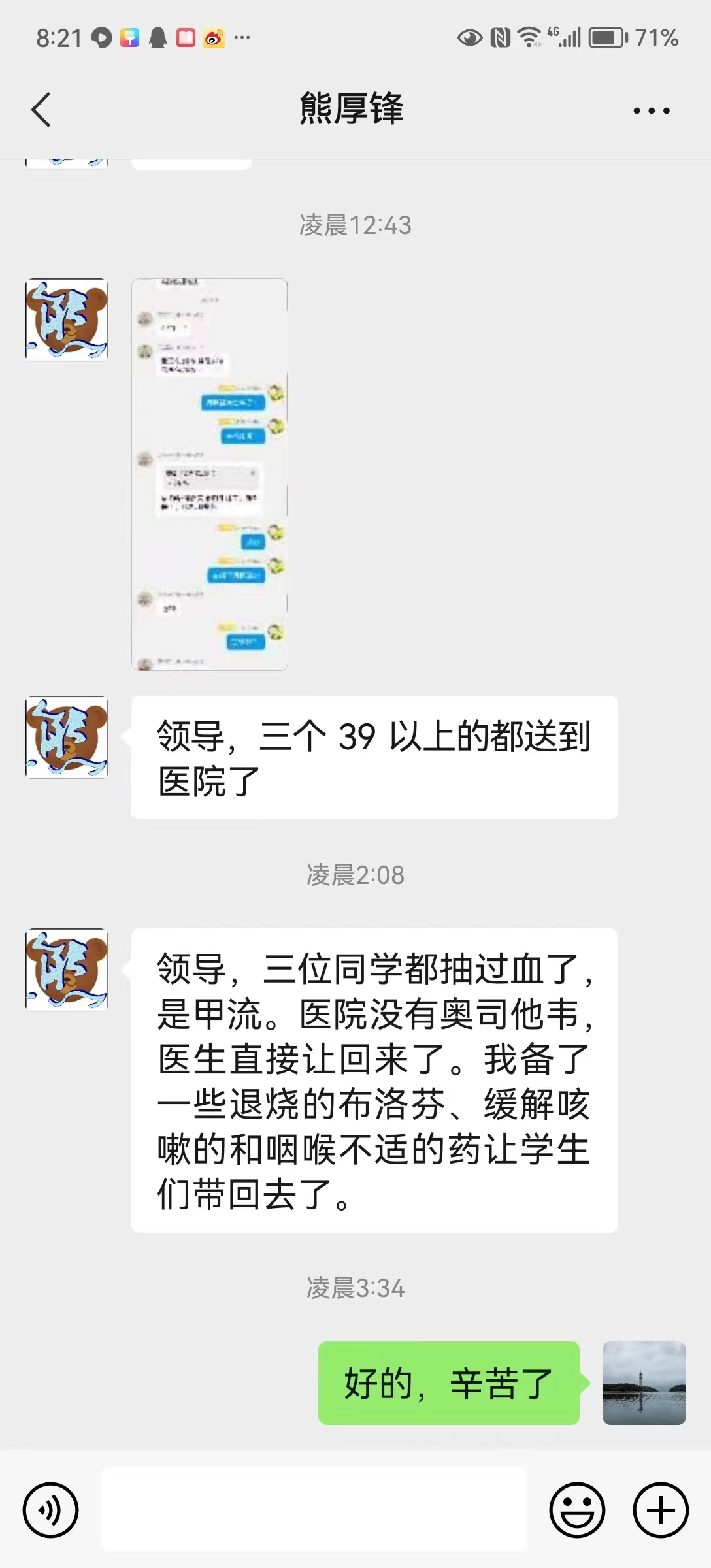This screenshot has width=711, height=1568.
Task: View the bear avatar beside the 甲流 message
Action: point(67,970)
